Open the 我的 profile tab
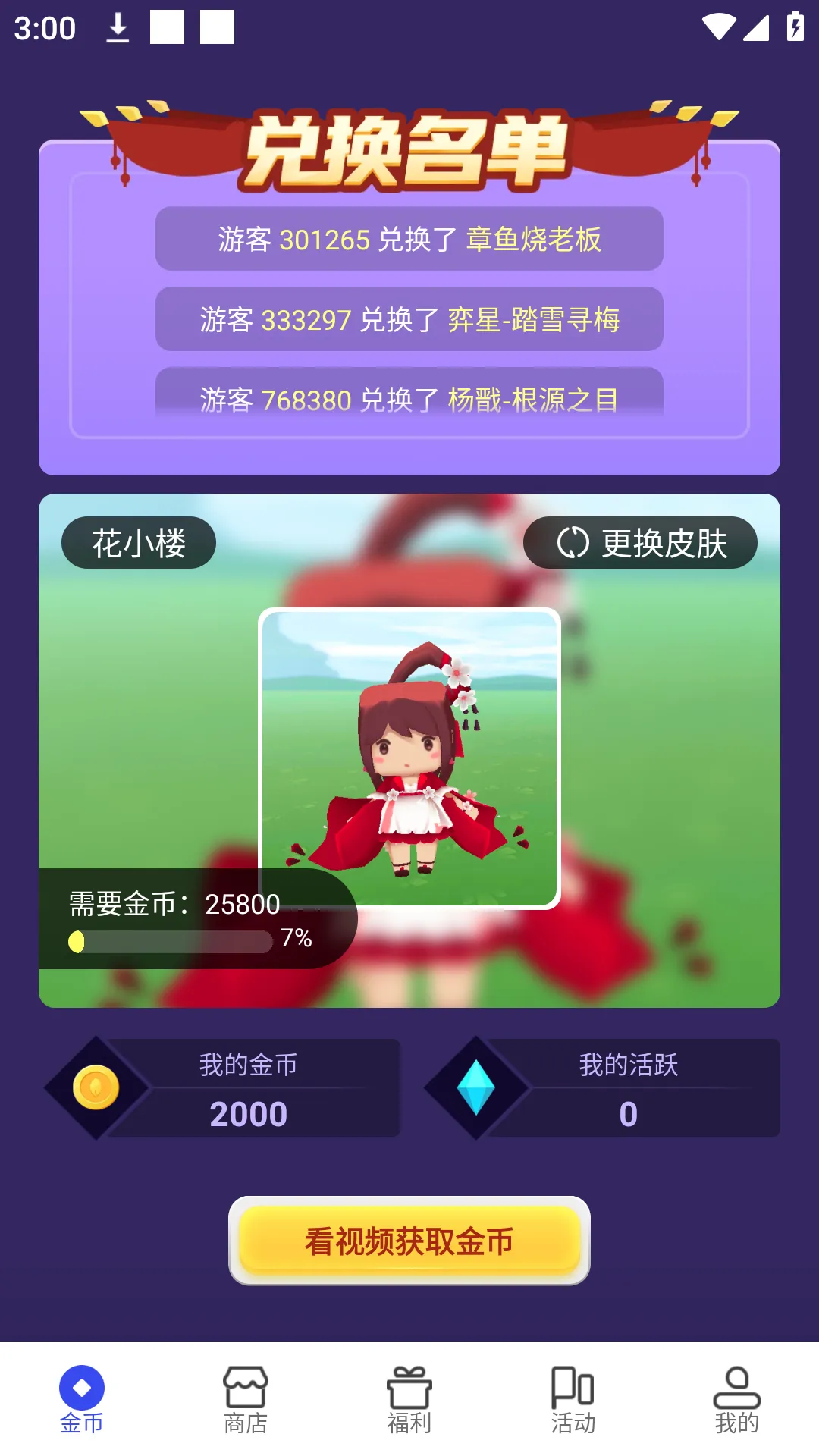Viewport: 819px width, 1456px height. pos(737,1400)
